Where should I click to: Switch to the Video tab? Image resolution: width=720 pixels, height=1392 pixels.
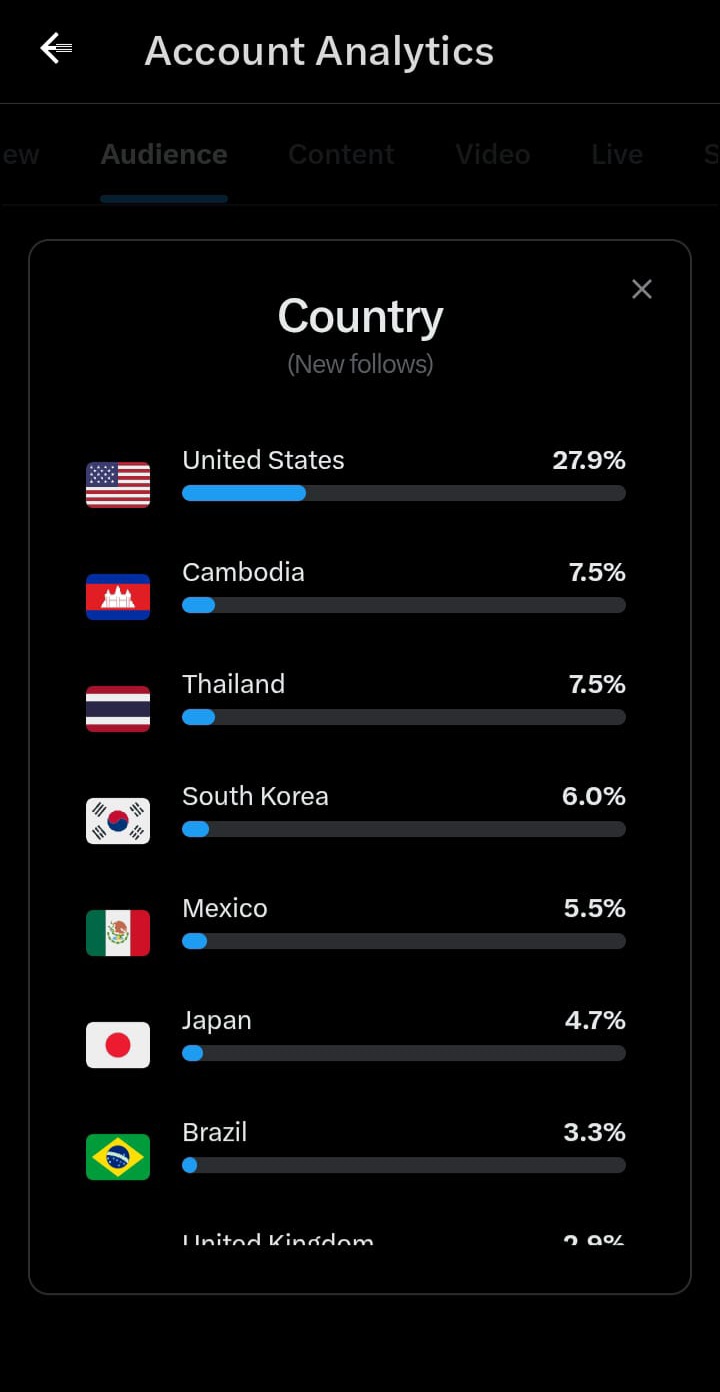point(493,154)
